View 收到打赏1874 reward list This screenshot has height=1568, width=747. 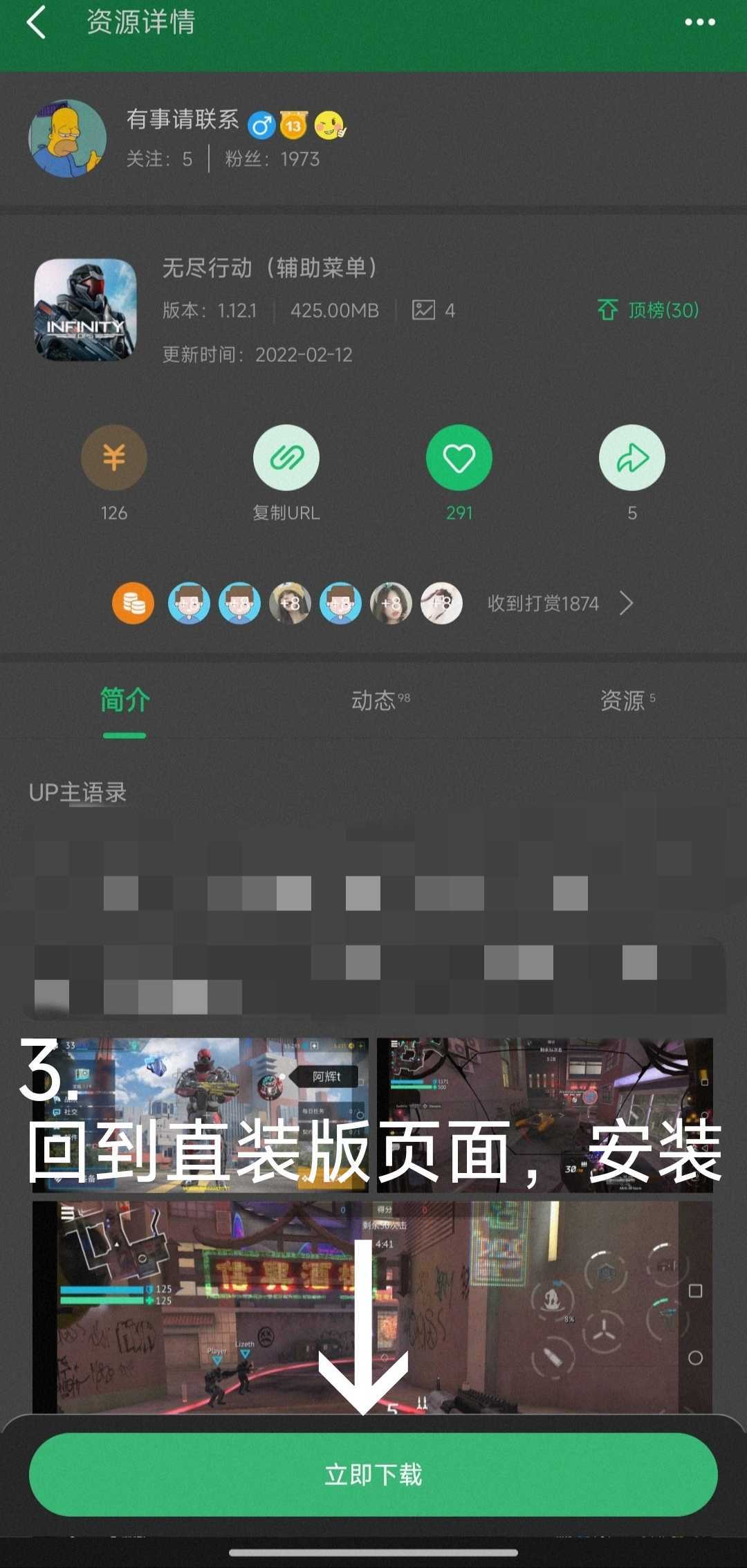click(559, 604)
